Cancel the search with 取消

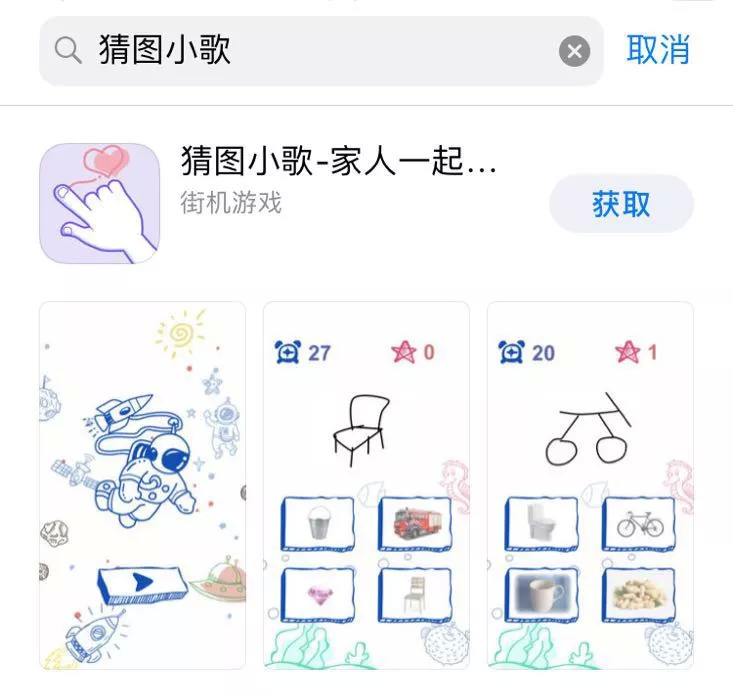coord(658,49)
